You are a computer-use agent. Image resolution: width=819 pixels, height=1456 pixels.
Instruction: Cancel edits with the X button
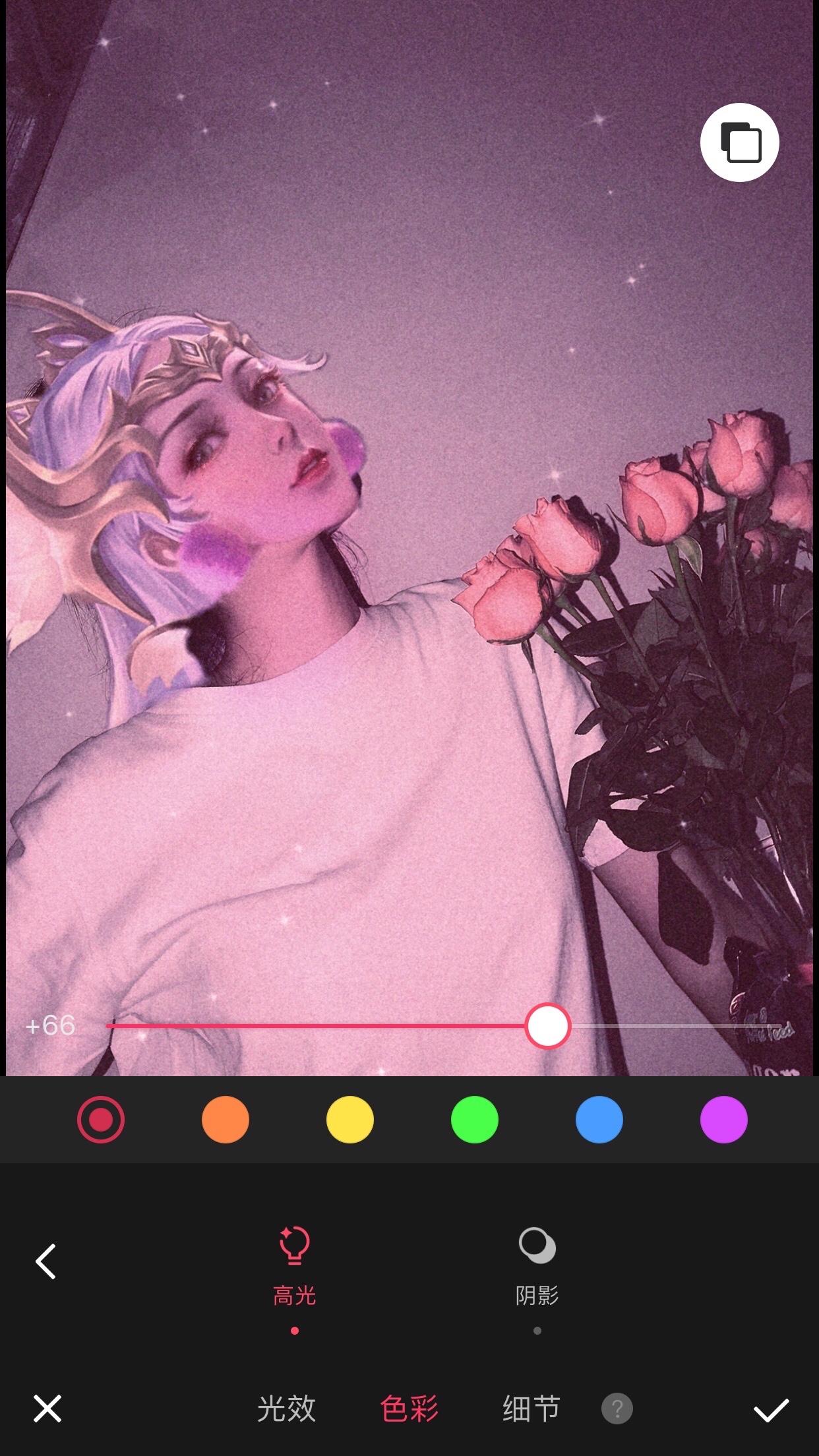pos(47,1409)
